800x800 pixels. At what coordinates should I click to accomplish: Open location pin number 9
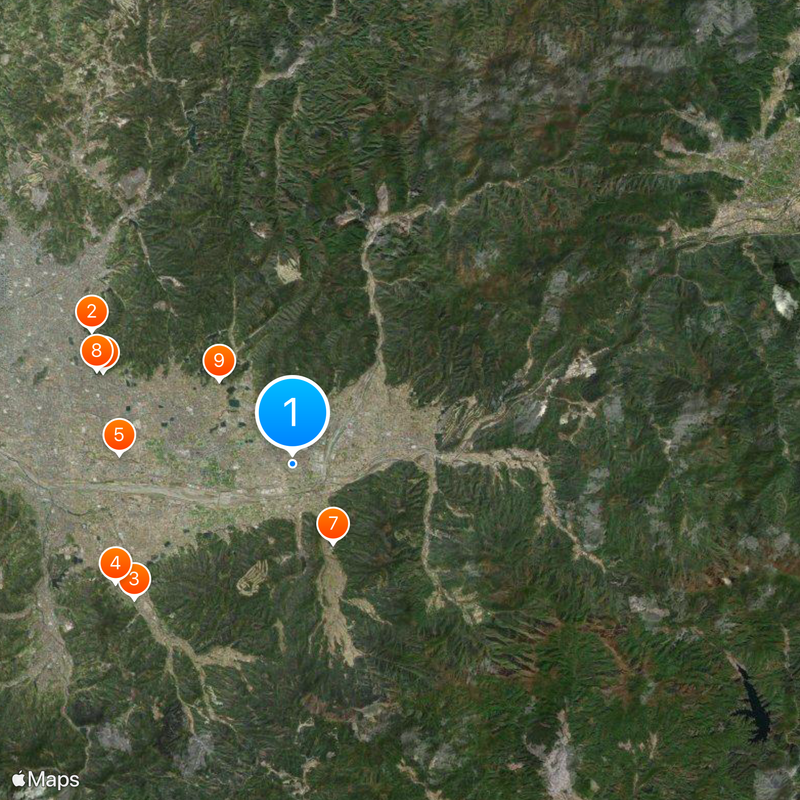[219, 360]
